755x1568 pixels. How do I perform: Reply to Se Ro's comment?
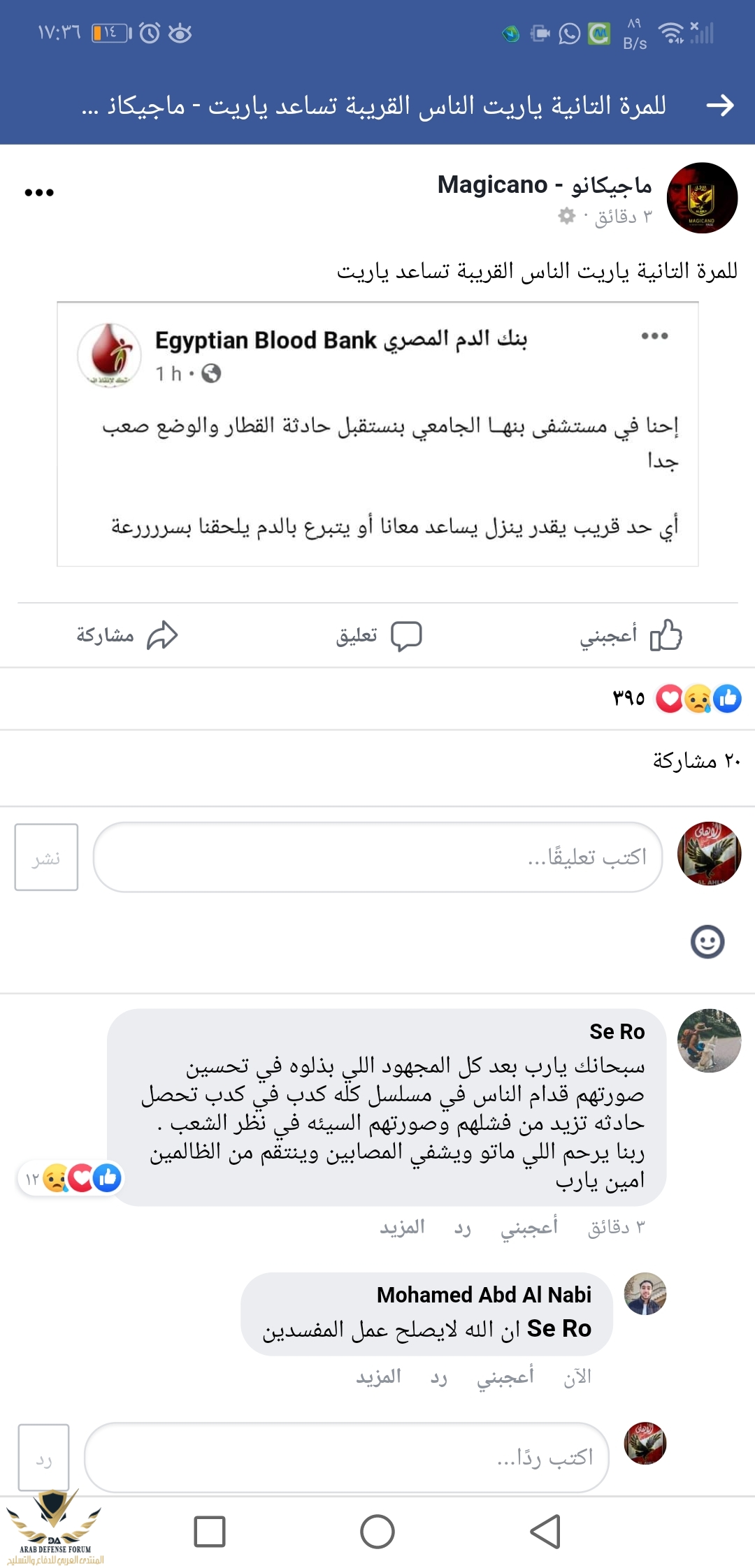tap(463, 1227)
